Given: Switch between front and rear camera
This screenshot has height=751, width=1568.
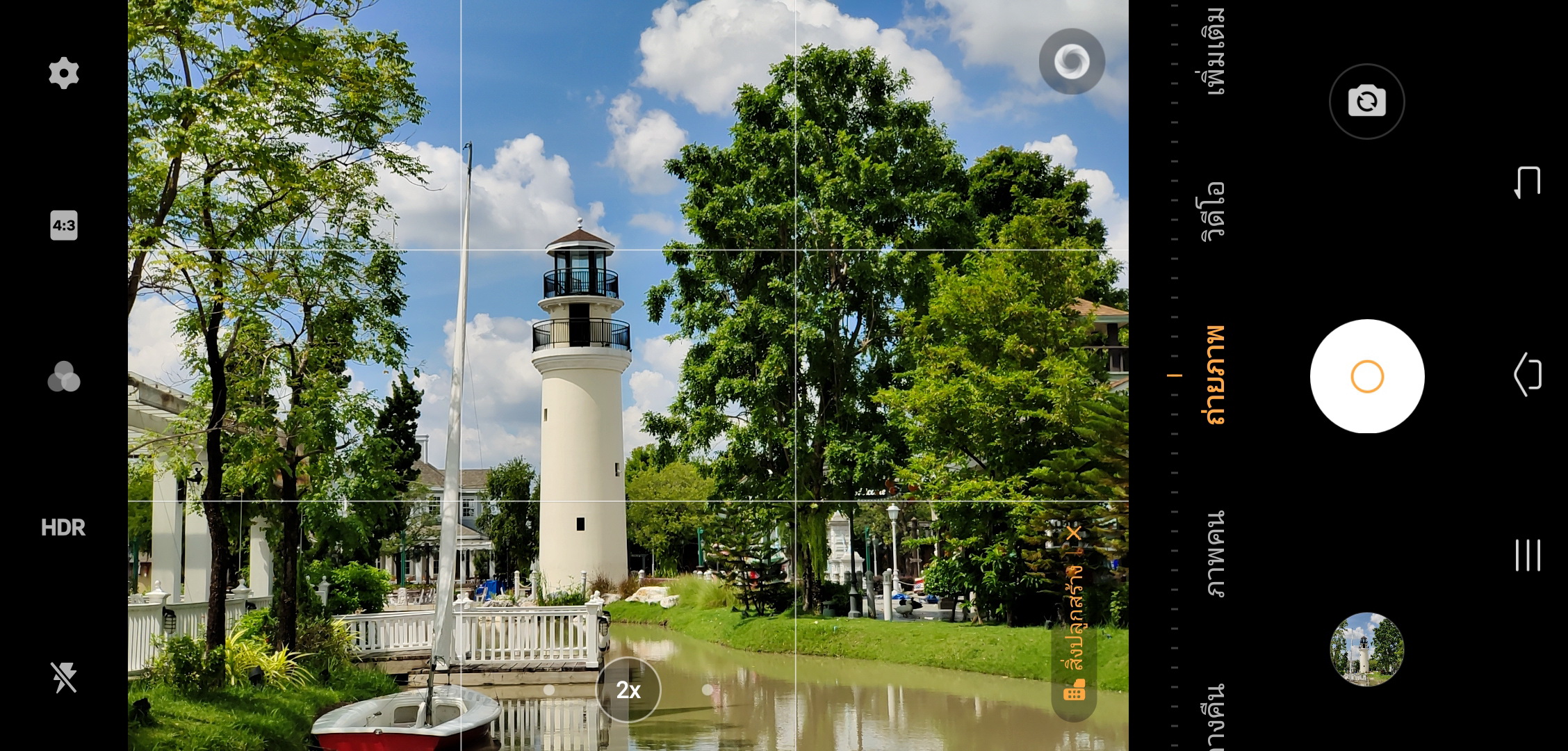Looking at the screenshot, I should [1366, 102].
